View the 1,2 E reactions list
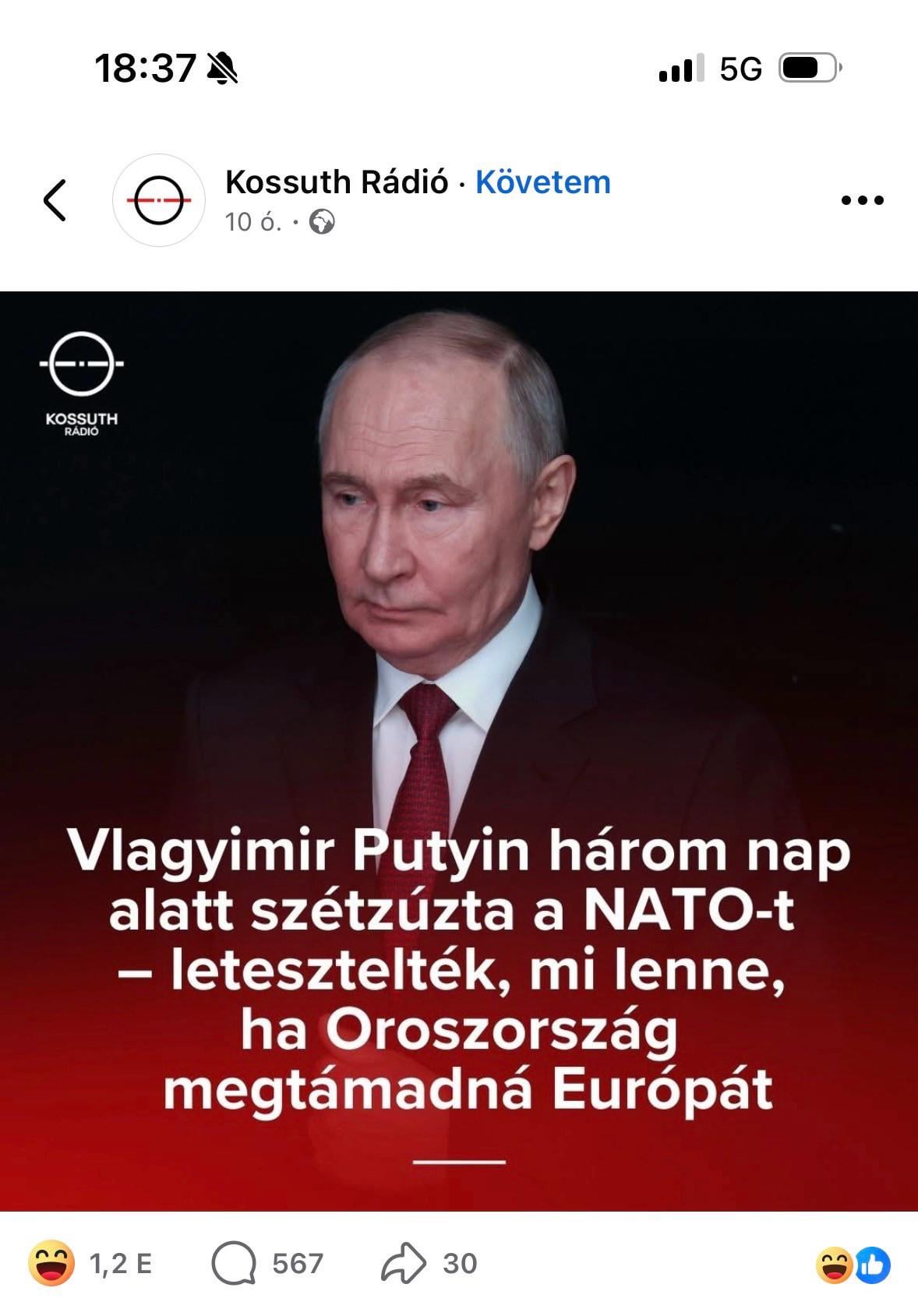918x1316 pixels. click(90, 1263)
